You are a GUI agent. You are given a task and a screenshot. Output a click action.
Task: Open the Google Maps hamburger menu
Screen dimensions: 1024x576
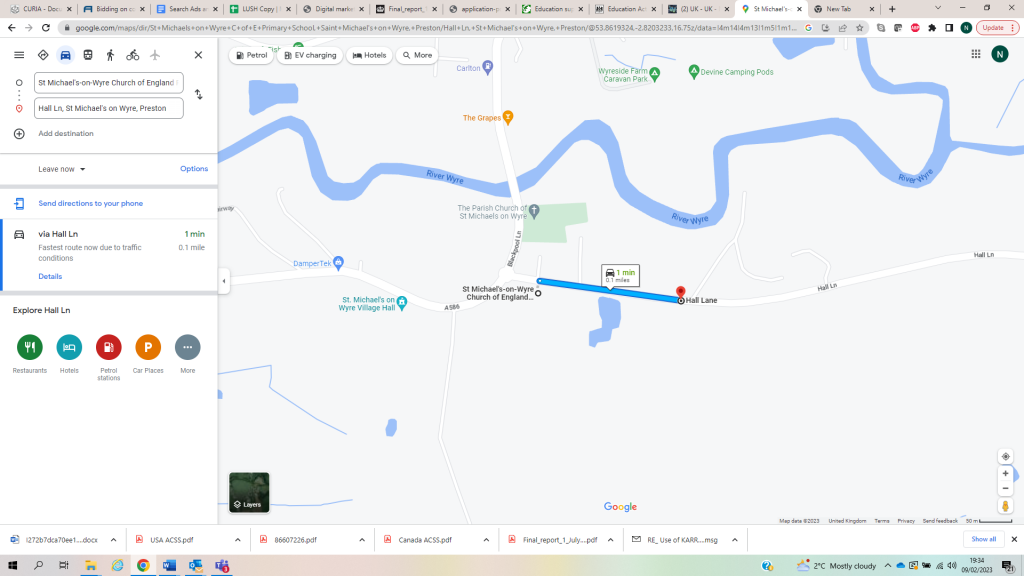(x=19, y=55)
